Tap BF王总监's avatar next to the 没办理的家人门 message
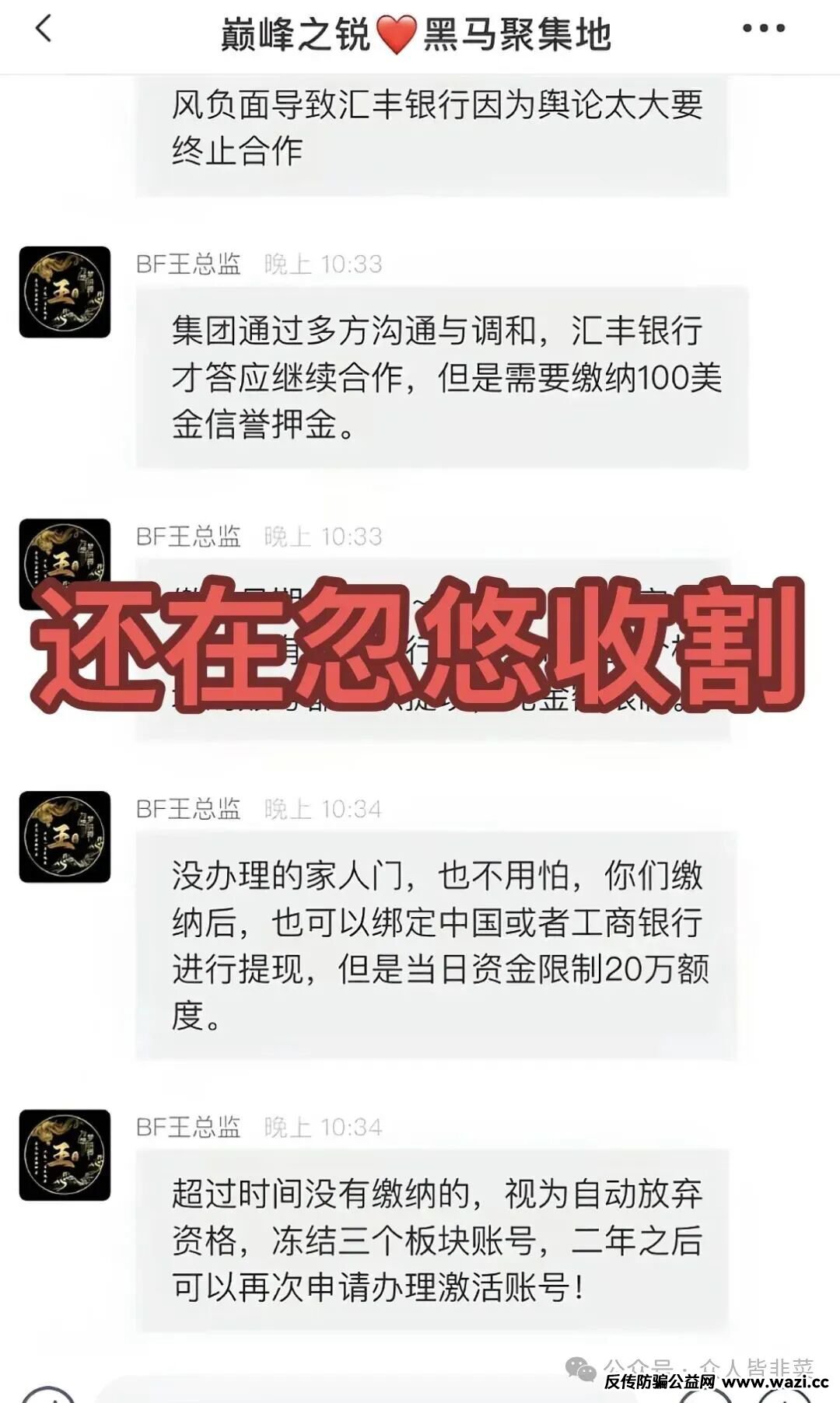 65,836
